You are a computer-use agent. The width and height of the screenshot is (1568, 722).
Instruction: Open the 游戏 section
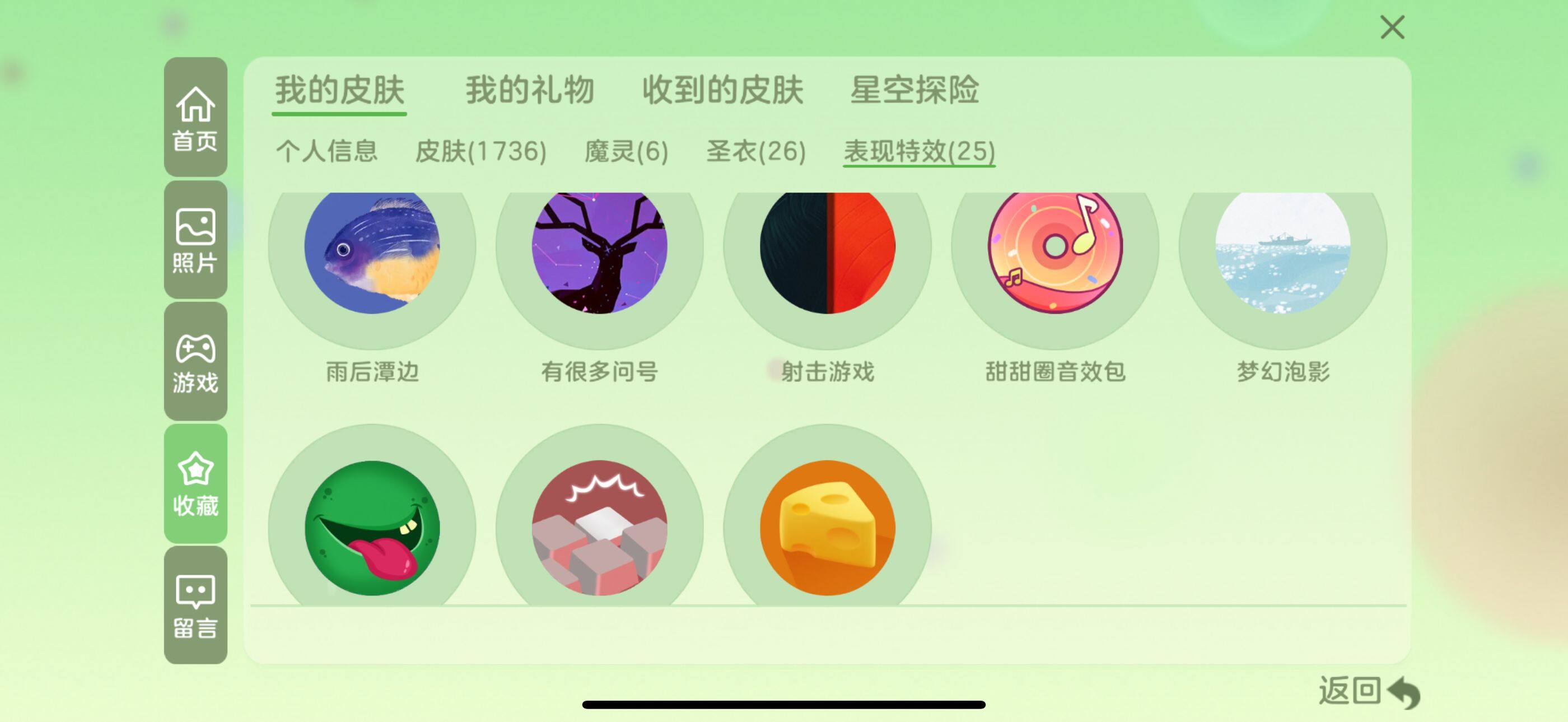[x=195, y=362]
